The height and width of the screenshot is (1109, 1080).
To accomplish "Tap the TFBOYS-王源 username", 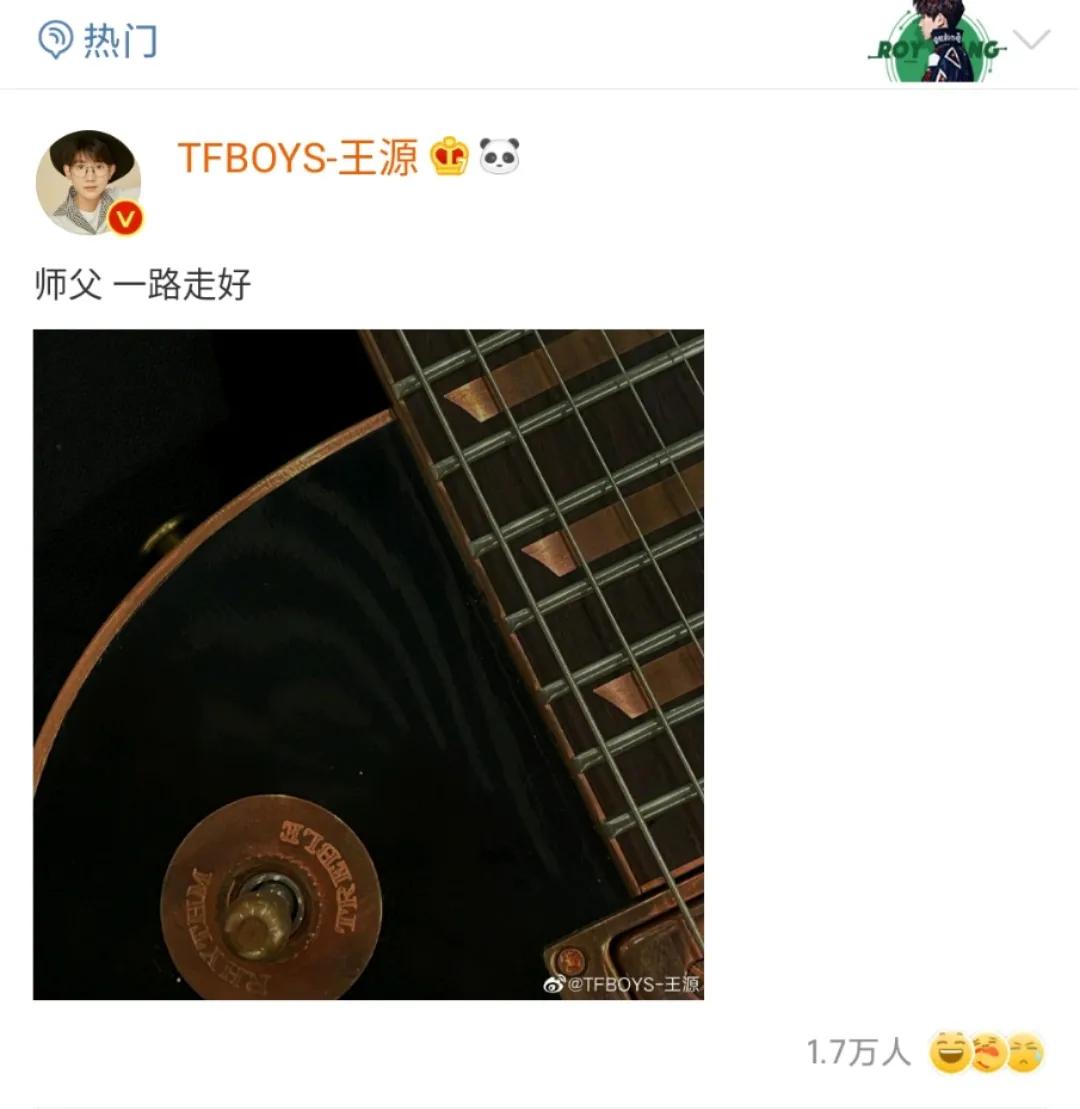I will (x=297, y=158).
